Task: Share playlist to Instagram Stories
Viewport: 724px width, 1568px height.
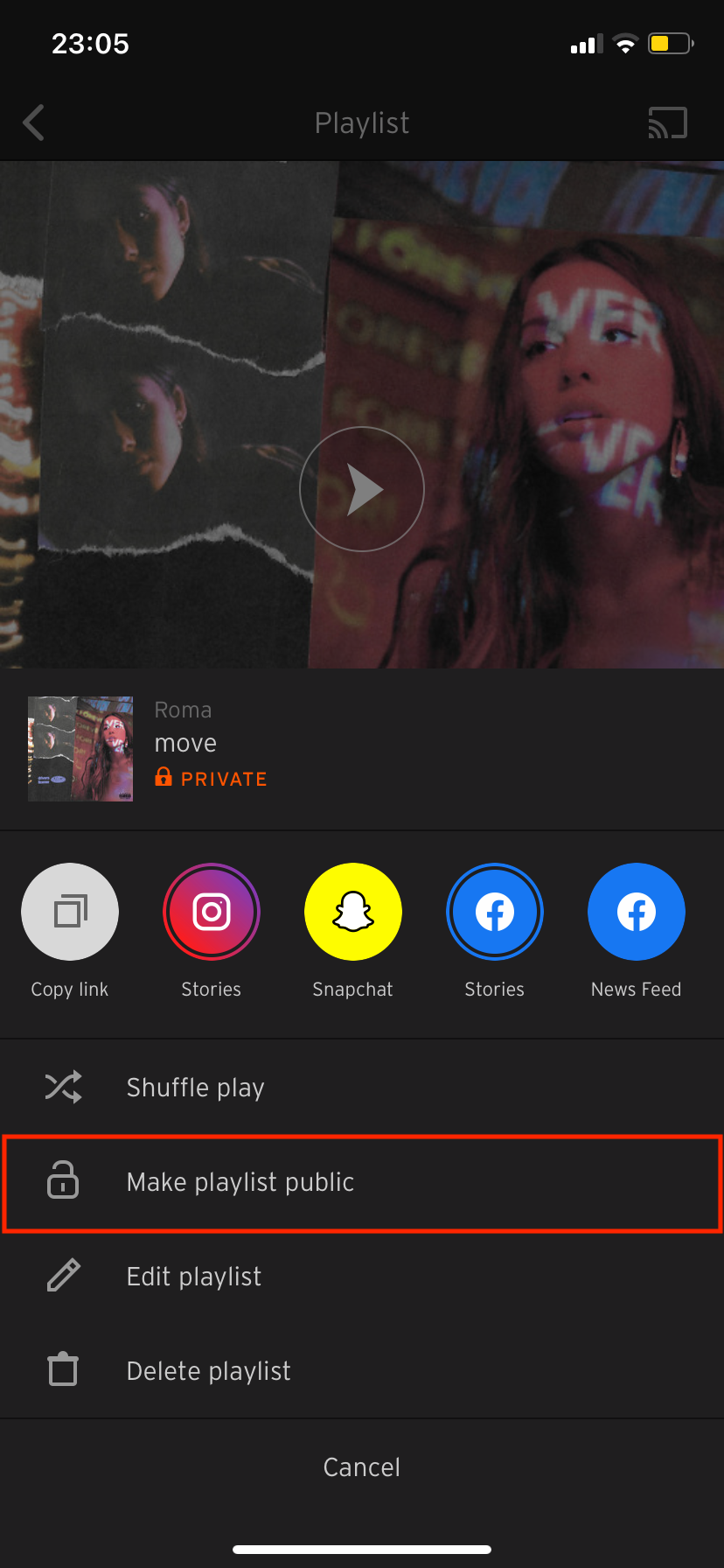Action: [x=212, y=911]
